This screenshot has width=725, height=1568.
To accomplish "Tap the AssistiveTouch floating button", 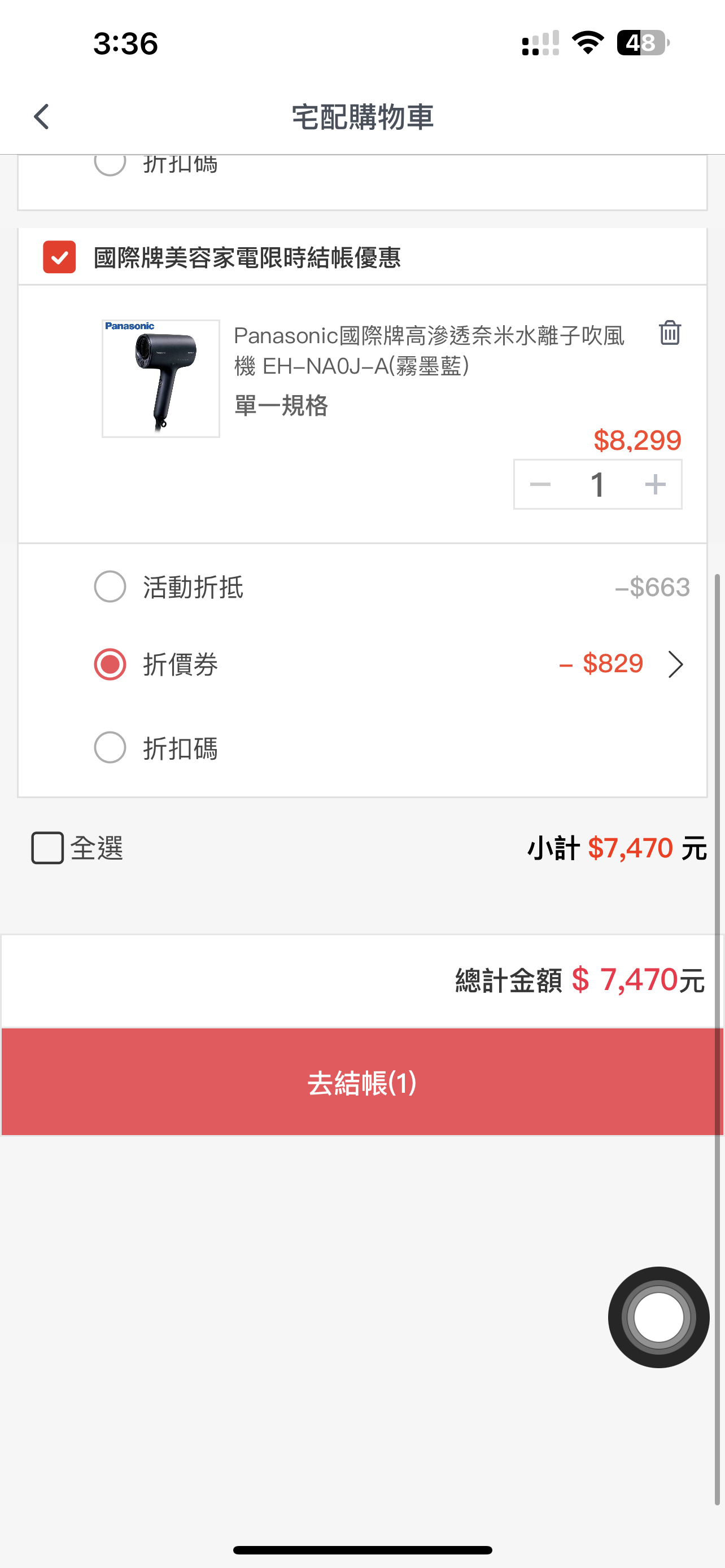I will [x=658, y=1317].
